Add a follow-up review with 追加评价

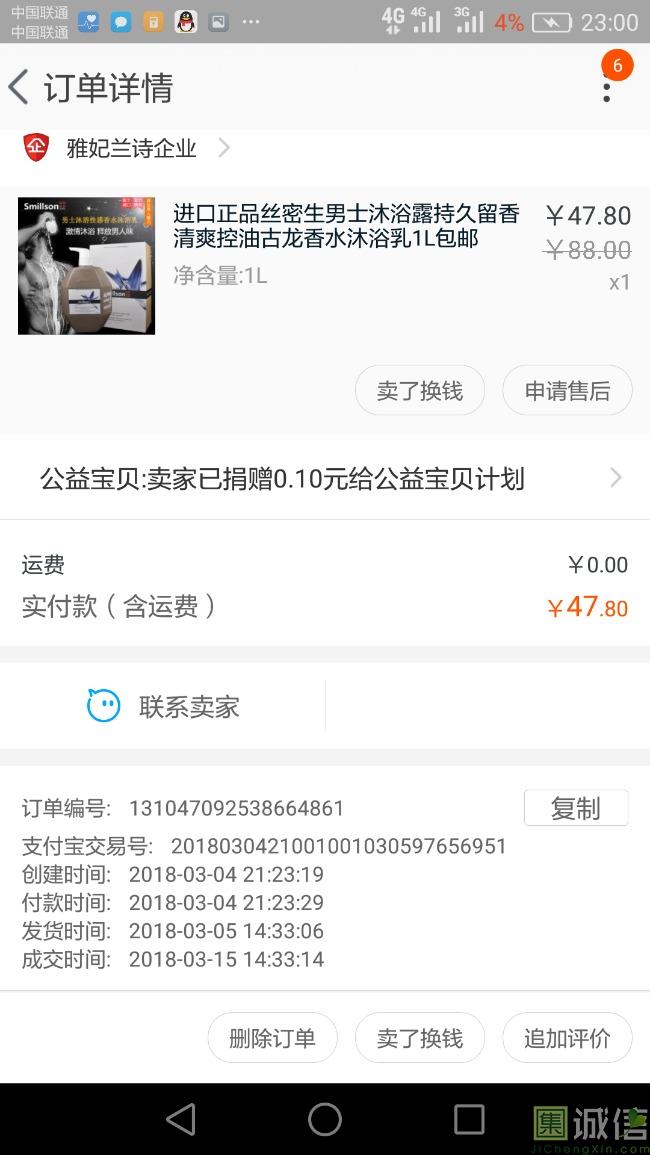[567, 1038]
